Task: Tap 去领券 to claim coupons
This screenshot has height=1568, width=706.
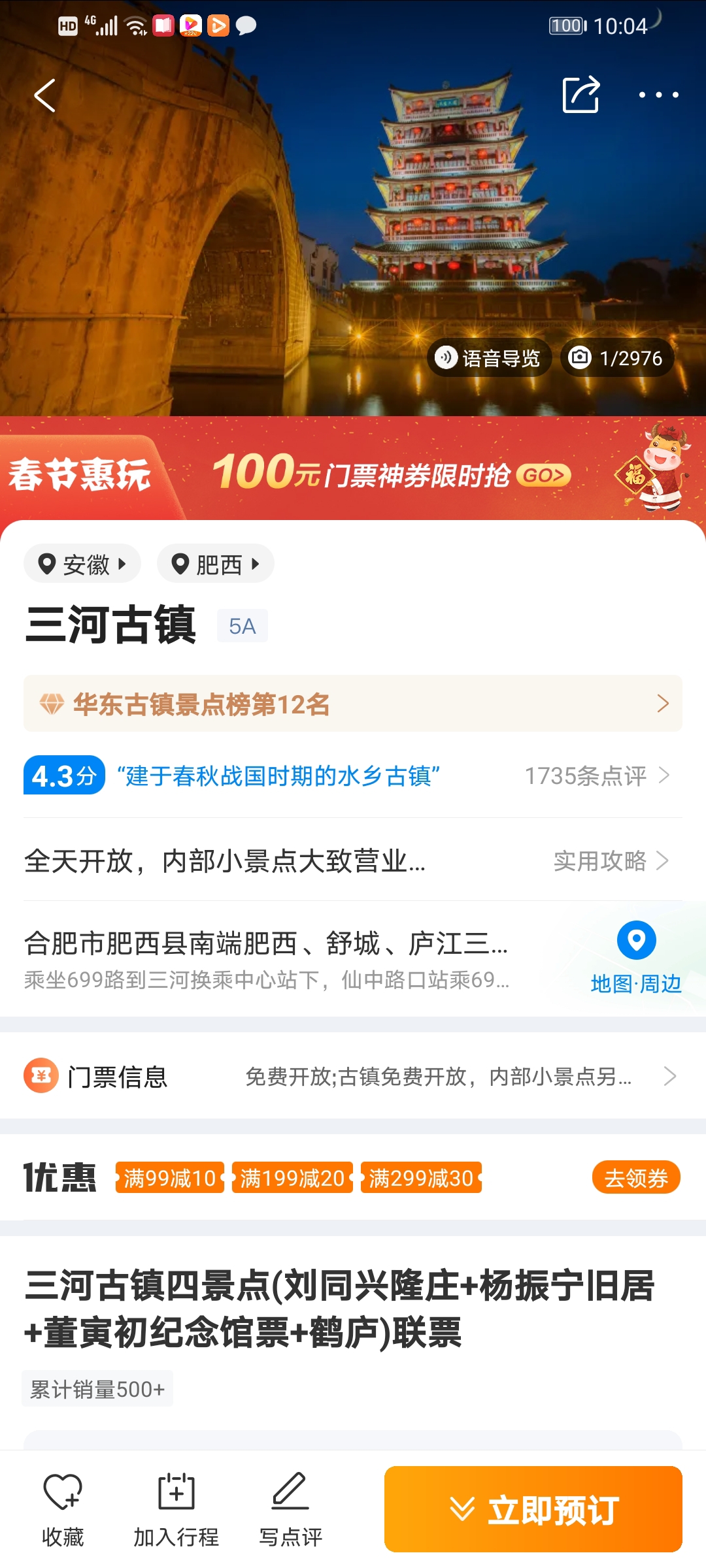Action: pyautogui.click(x=635, y=1178)
